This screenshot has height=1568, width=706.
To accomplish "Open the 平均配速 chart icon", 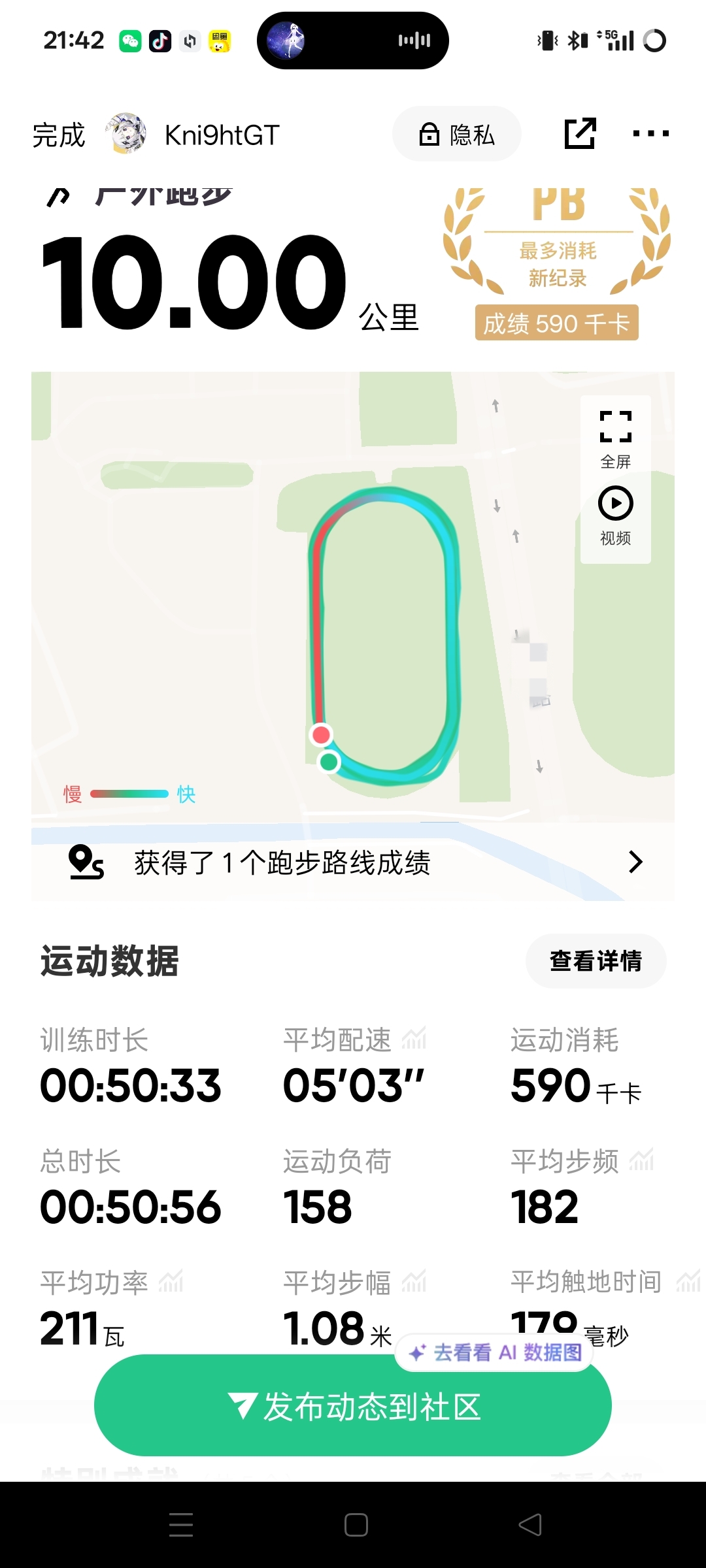I will point(414,1038).
